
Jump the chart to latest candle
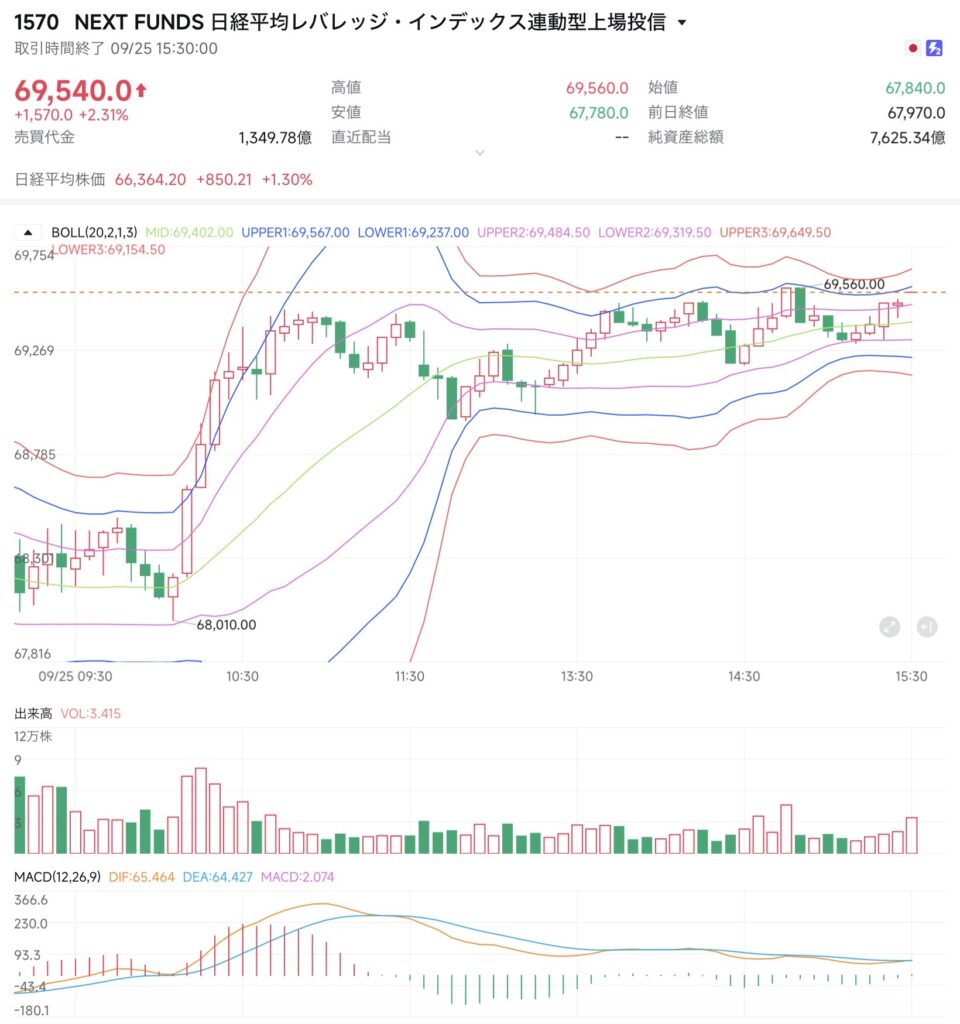[x=927, y=627]
